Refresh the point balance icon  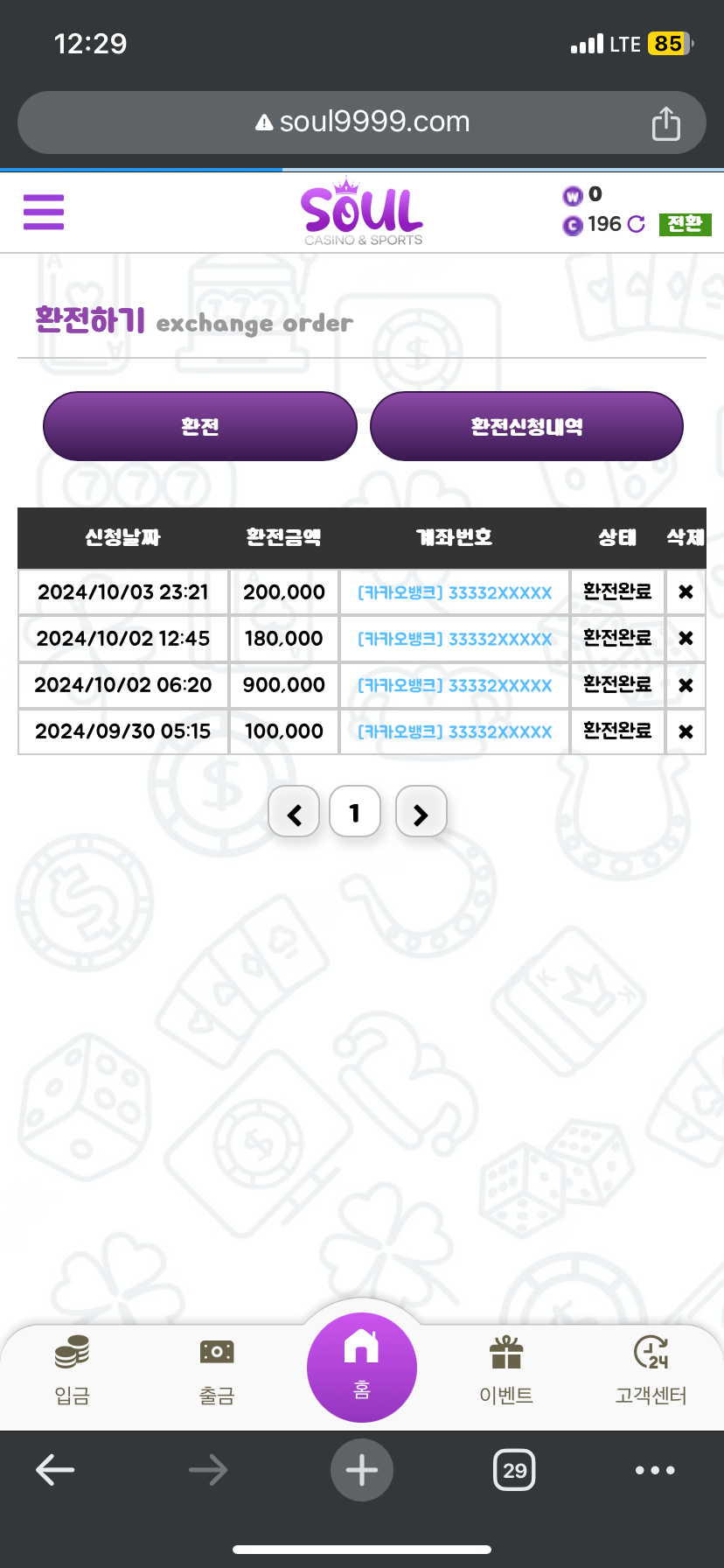[x=637, y=225]
